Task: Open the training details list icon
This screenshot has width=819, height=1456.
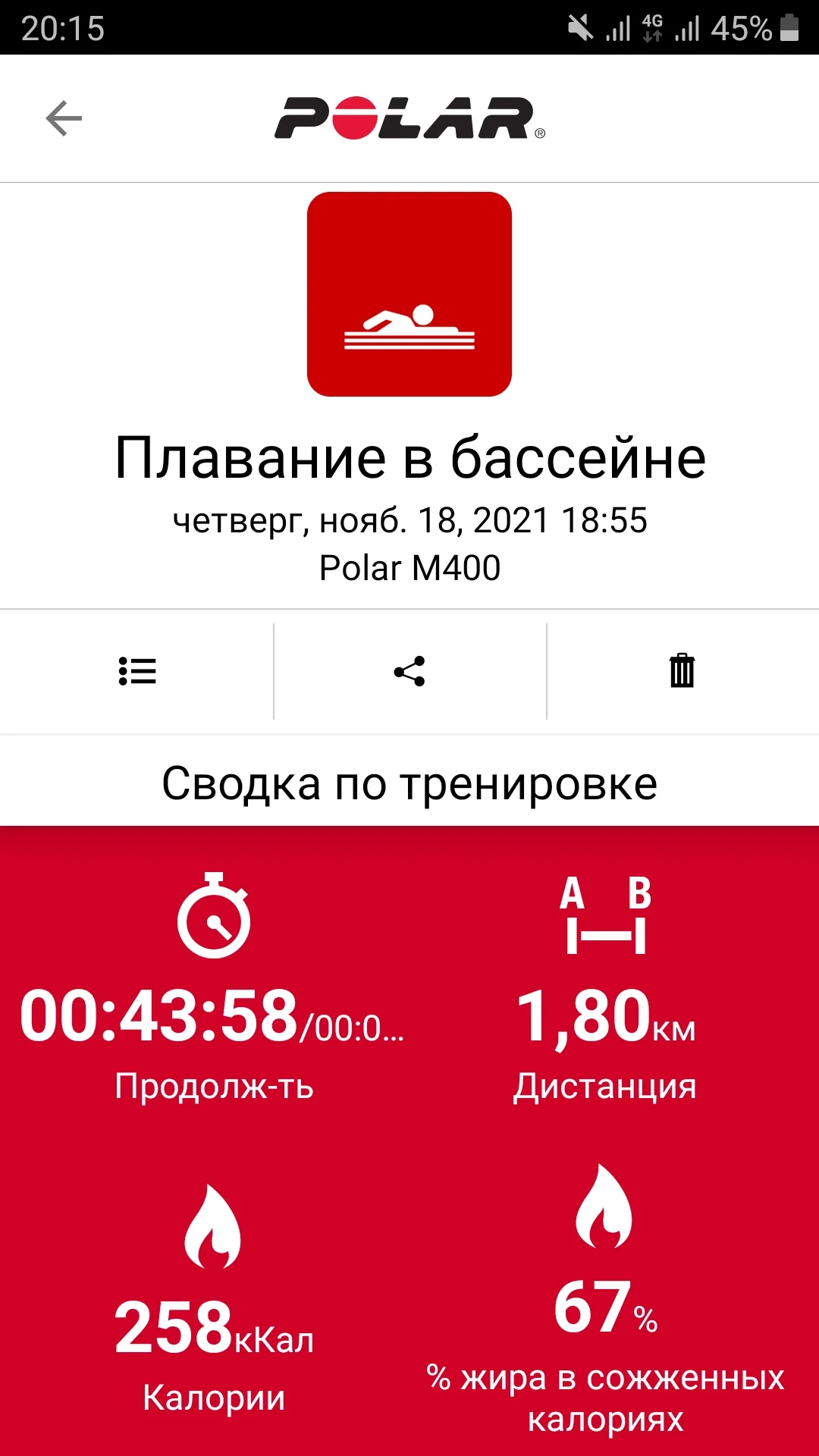Action: click(x=137, y=671)
